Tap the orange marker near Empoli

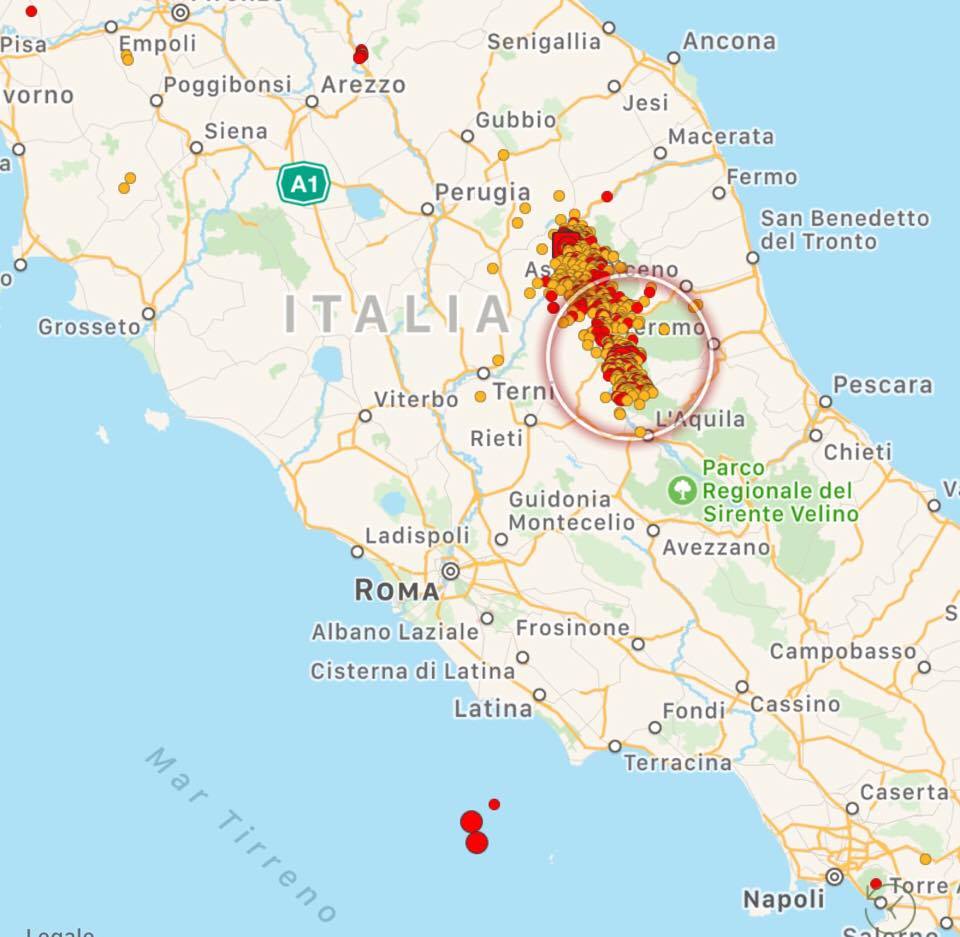[127, 59]
